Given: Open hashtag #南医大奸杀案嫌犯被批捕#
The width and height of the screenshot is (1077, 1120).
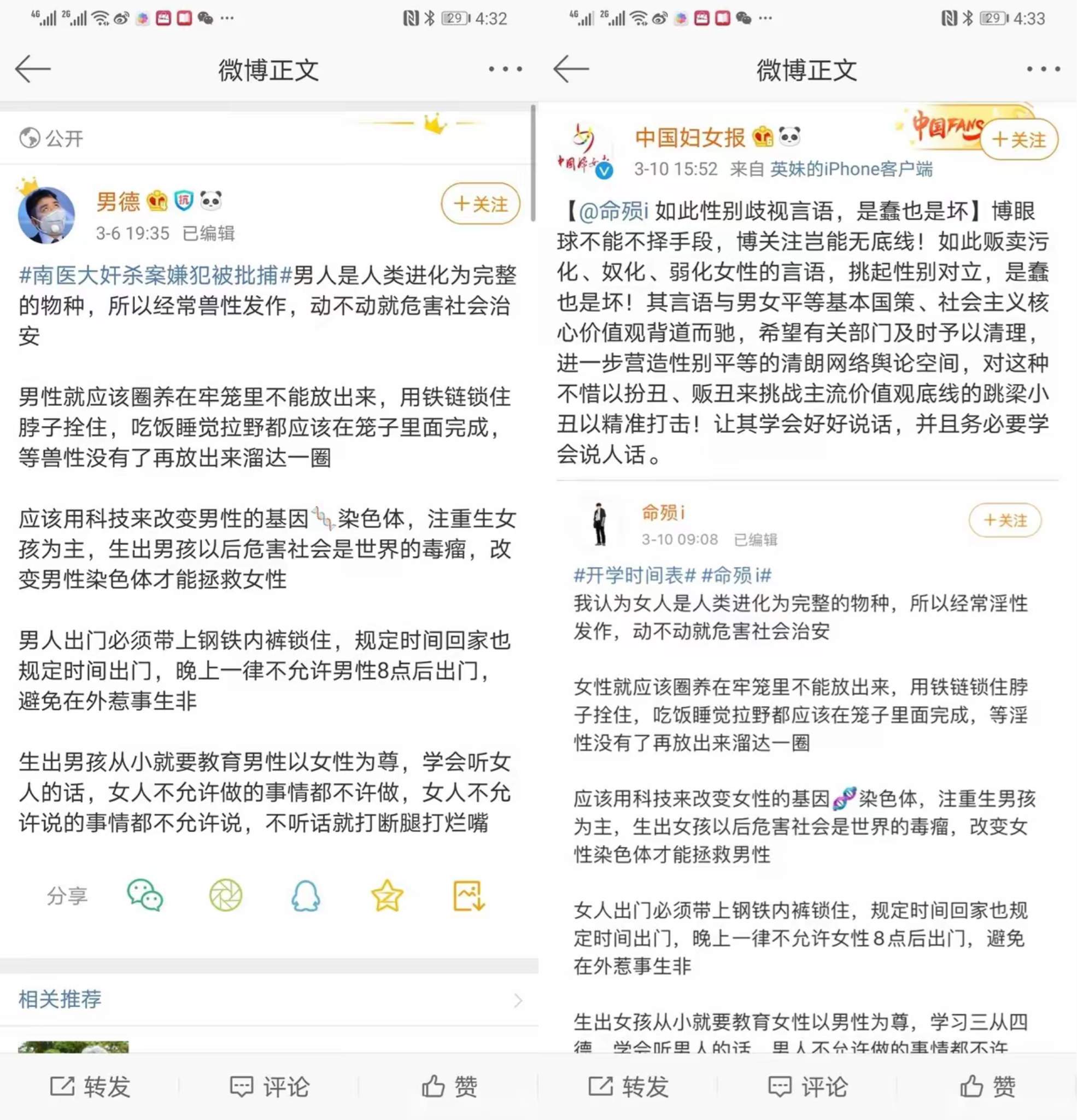Looking at the screenshot, I should (156, 276).
